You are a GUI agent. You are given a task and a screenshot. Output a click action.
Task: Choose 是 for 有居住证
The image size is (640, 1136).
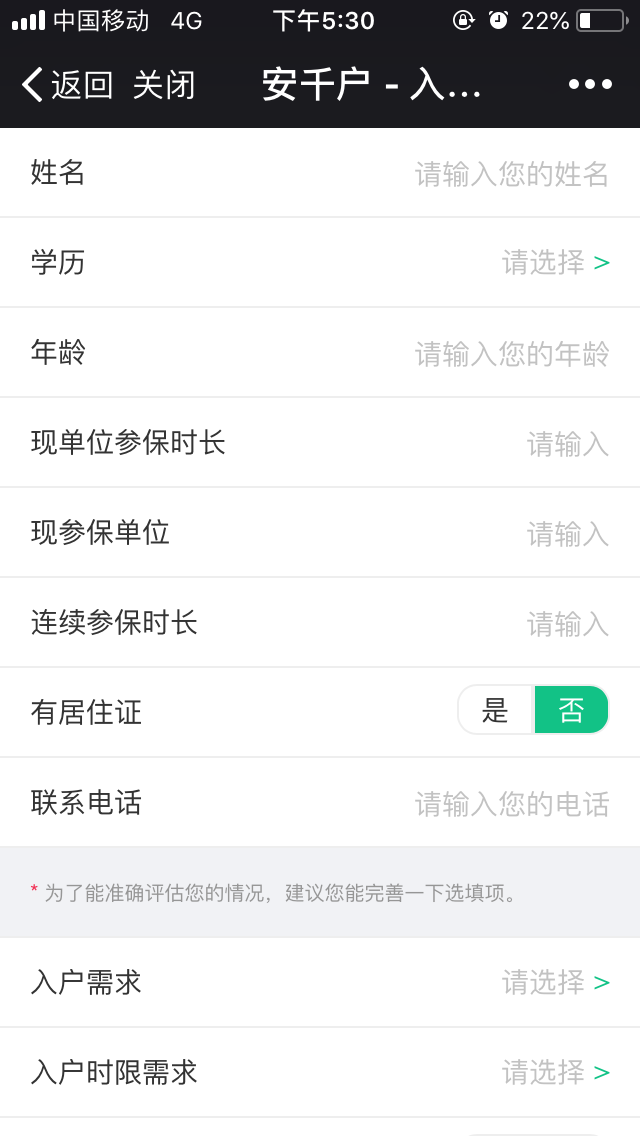[x=496, y=710]
